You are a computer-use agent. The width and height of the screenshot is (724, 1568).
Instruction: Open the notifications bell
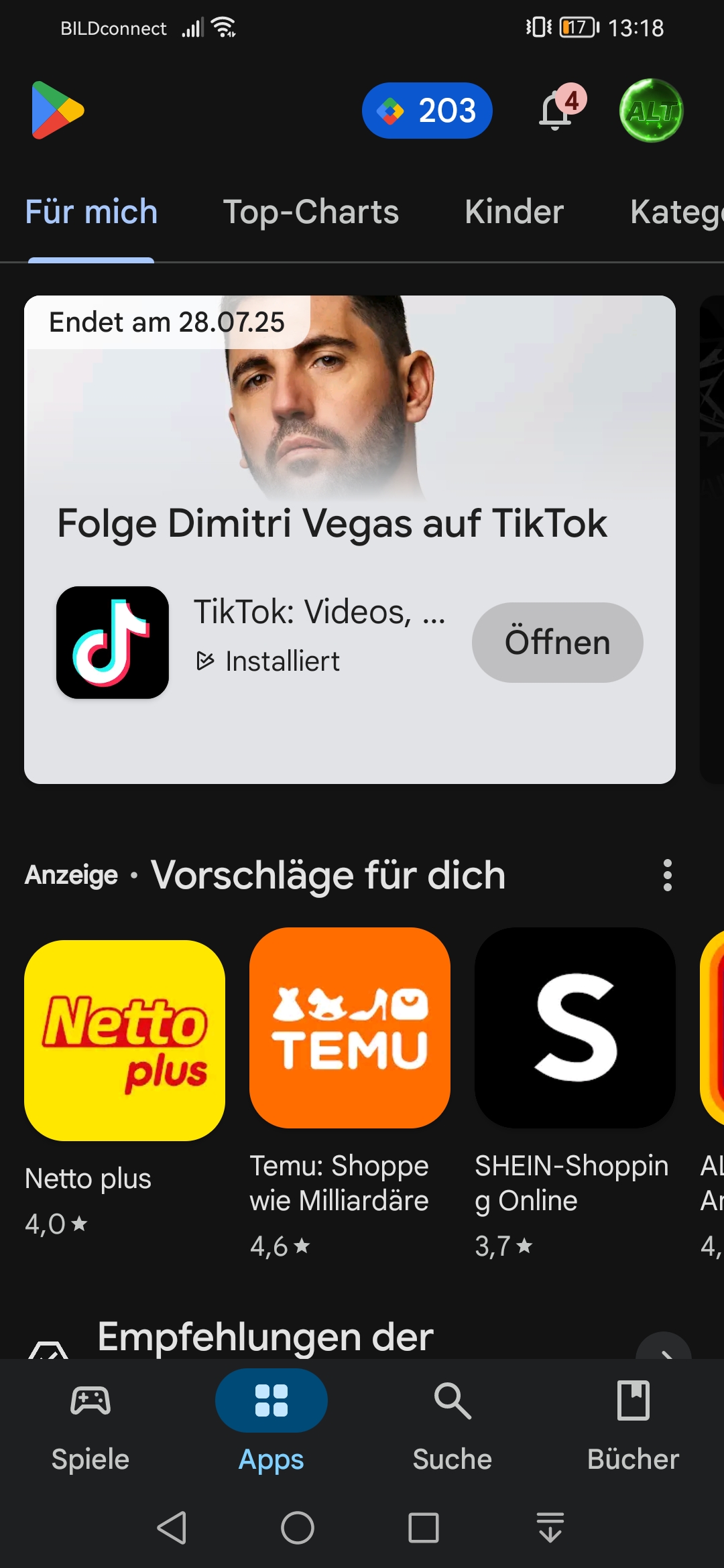click(556, 111)
